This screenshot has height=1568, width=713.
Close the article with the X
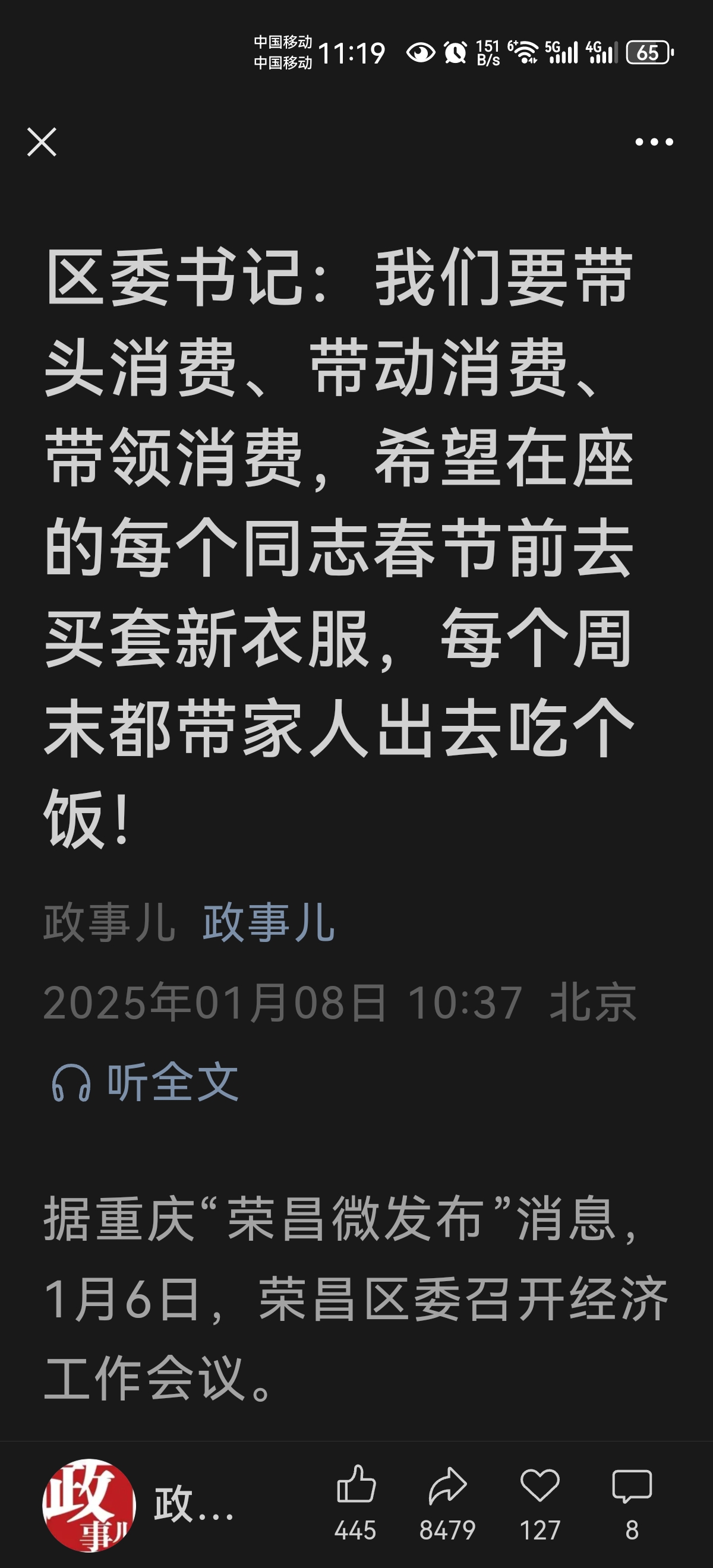[42, 142]
